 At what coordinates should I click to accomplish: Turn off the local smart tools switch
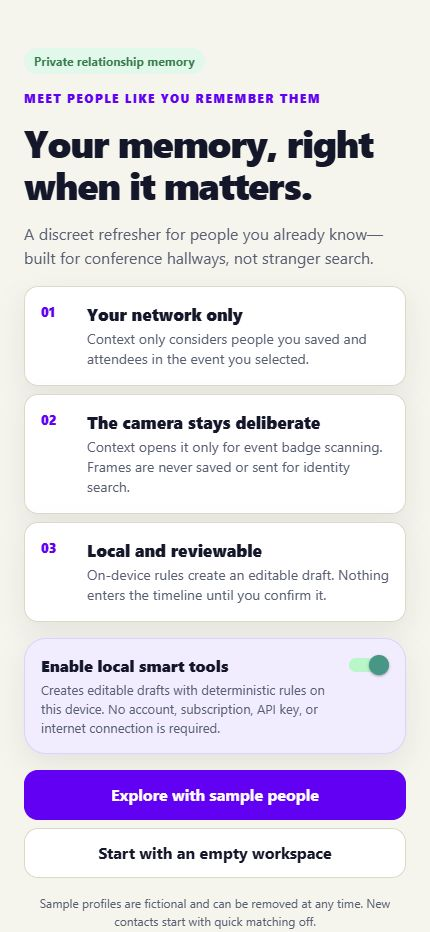pos(369,665)
